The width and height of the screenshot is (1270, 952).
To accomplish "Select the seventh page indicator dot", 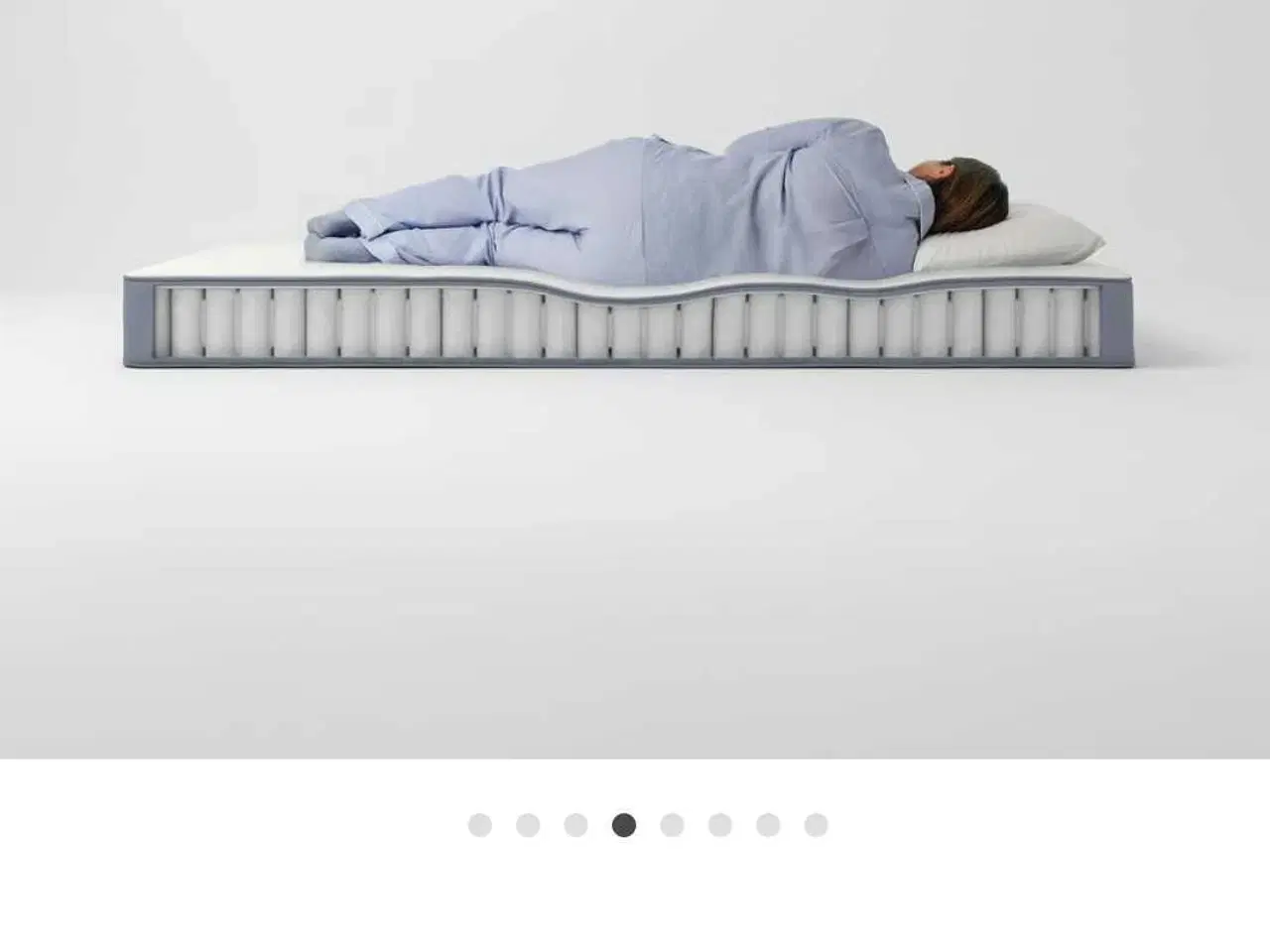I will (768, 825).
